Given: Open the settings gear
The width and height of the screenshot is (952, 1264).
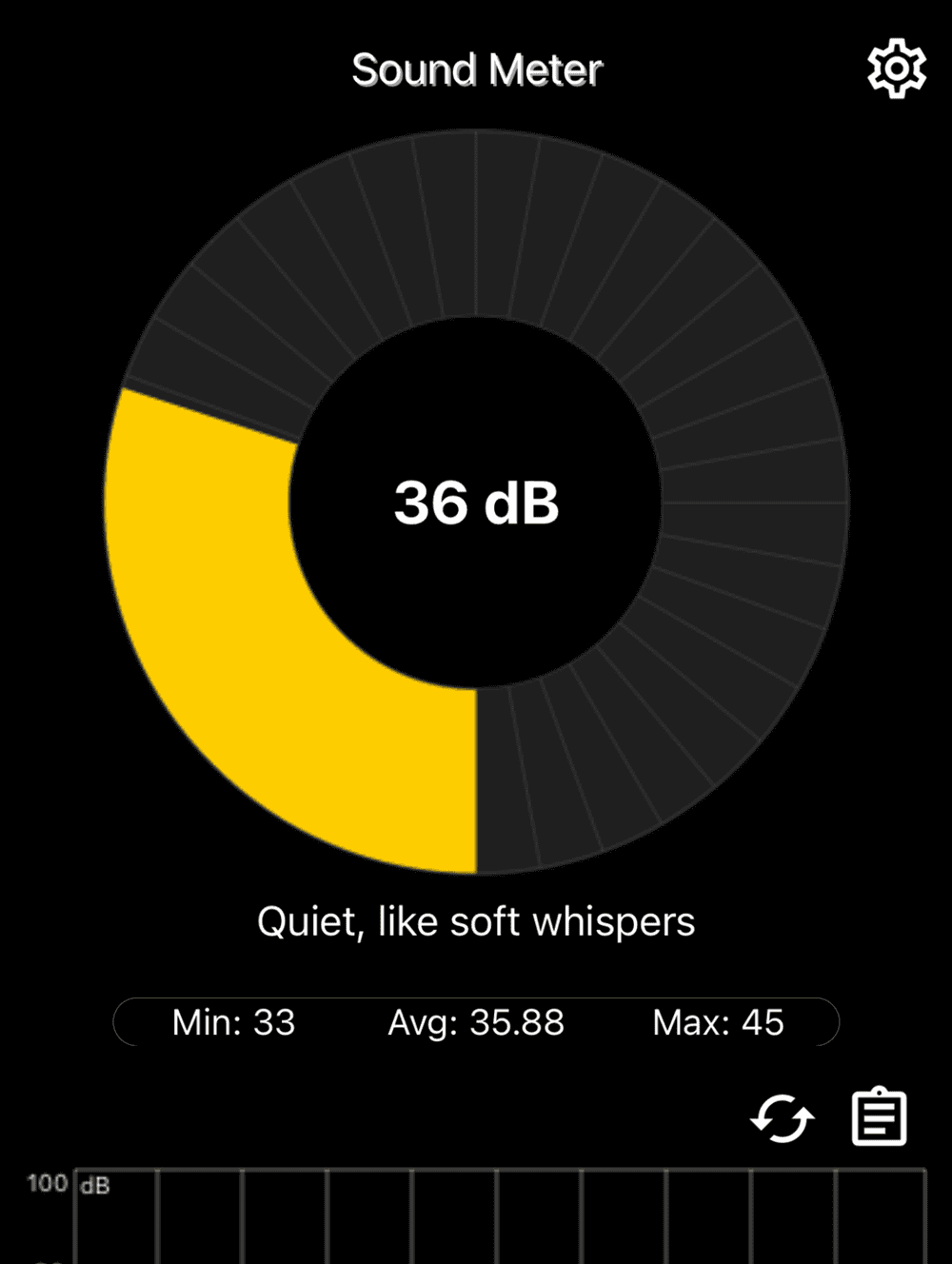Looking at the screenshot, I should click(x=896, y=69).
